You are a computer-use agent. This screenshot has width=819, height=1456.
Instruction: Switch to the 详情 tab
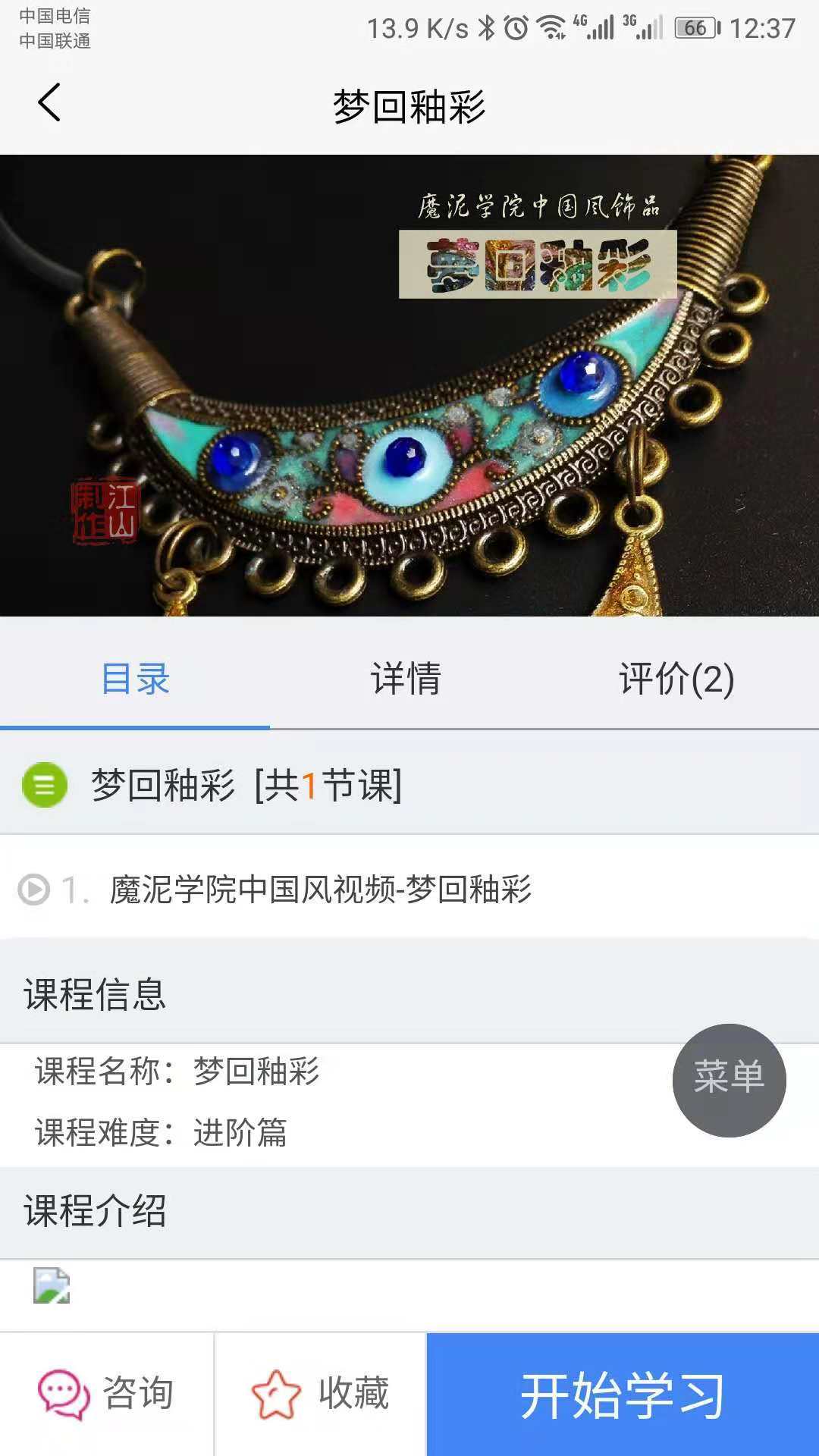[406, 678]
